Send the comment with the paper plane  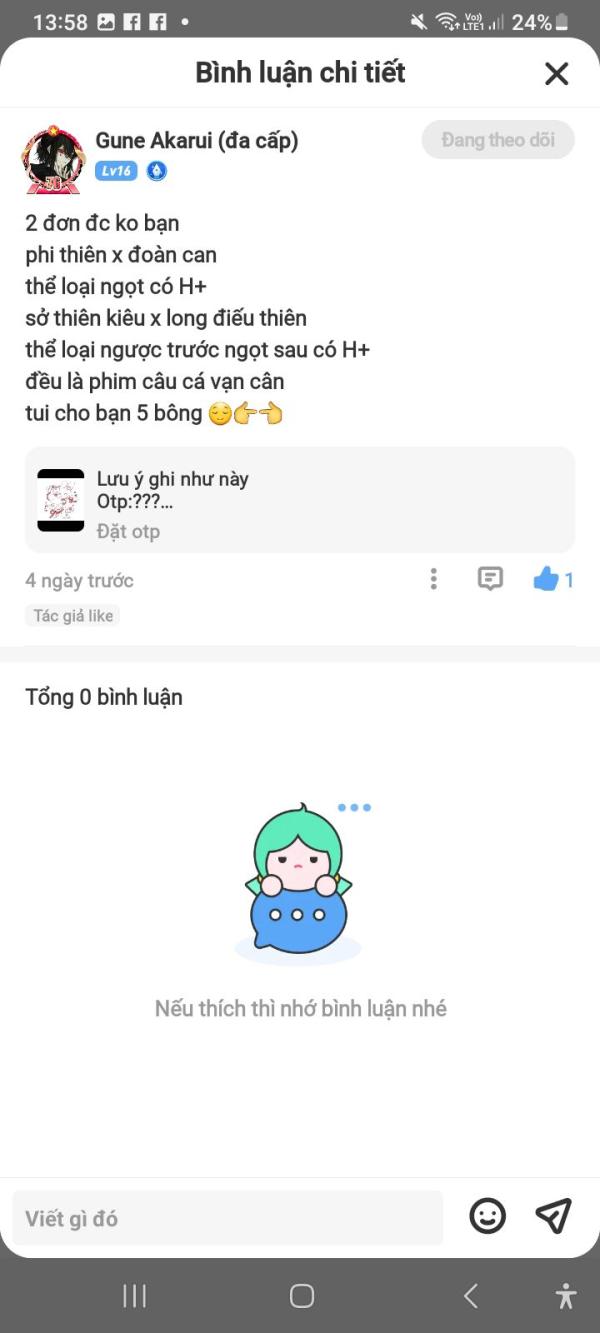(553, 1216)
